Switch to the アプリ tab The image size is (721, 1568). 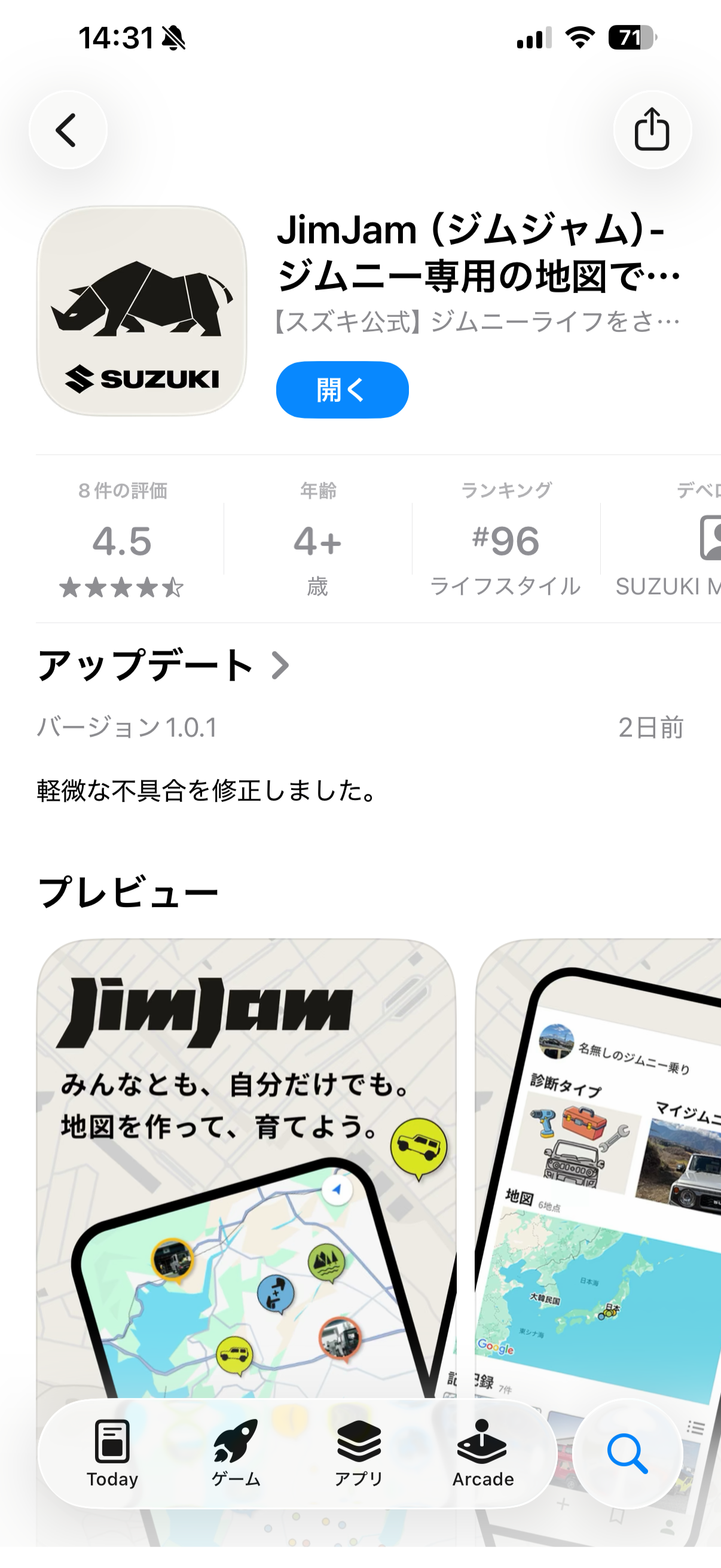[359, 1454]
